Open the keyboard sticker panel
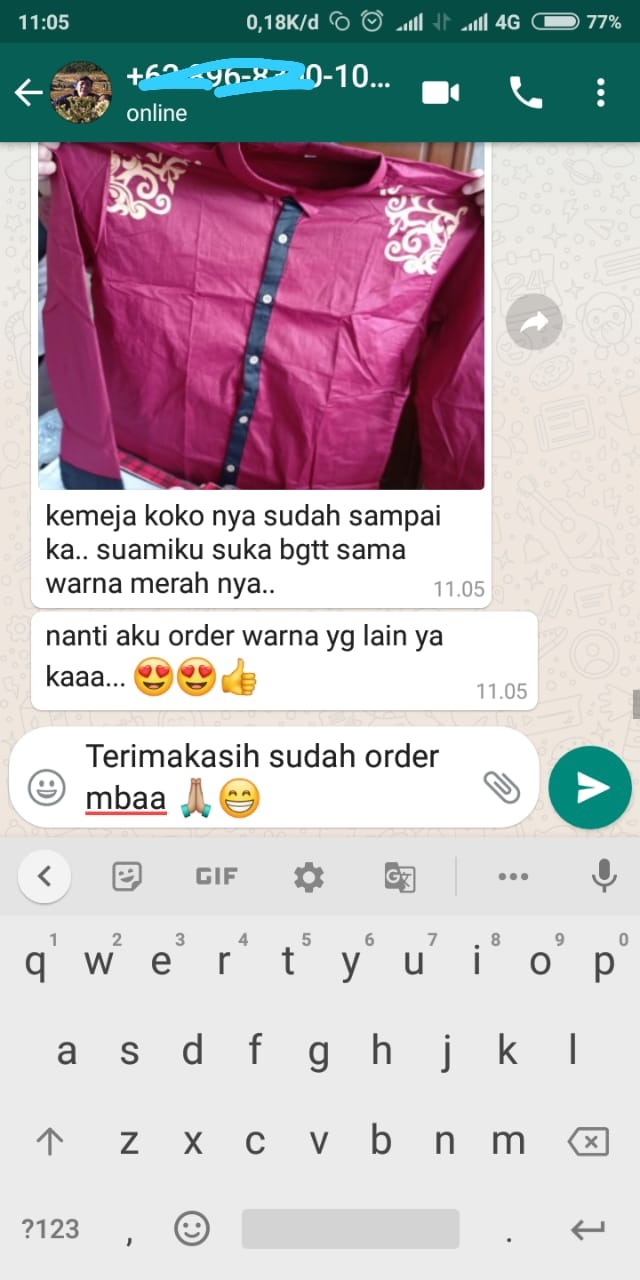 127,877
